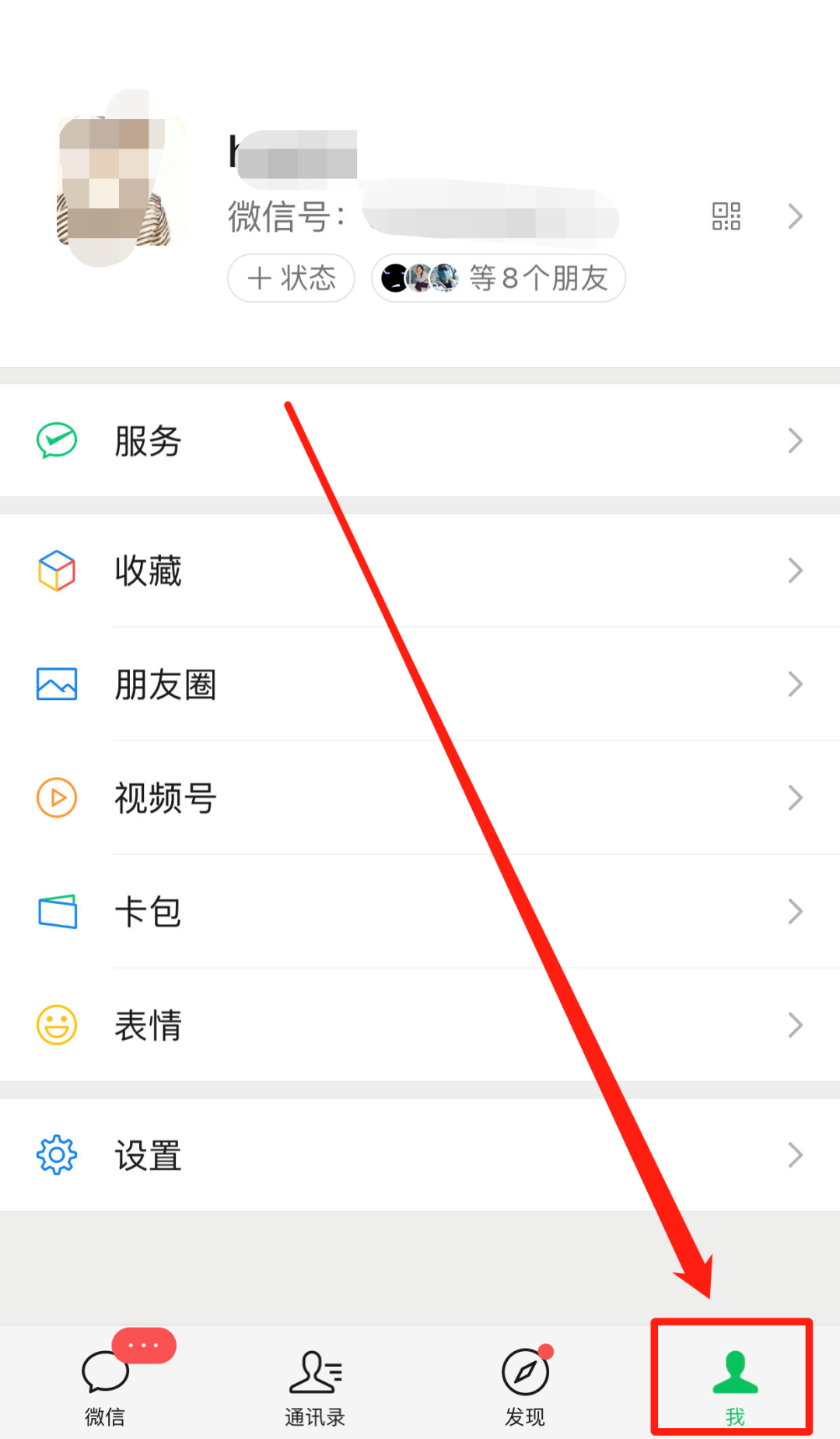
Task: Open Moments via the picture icon
Action: tap(54, 684)
